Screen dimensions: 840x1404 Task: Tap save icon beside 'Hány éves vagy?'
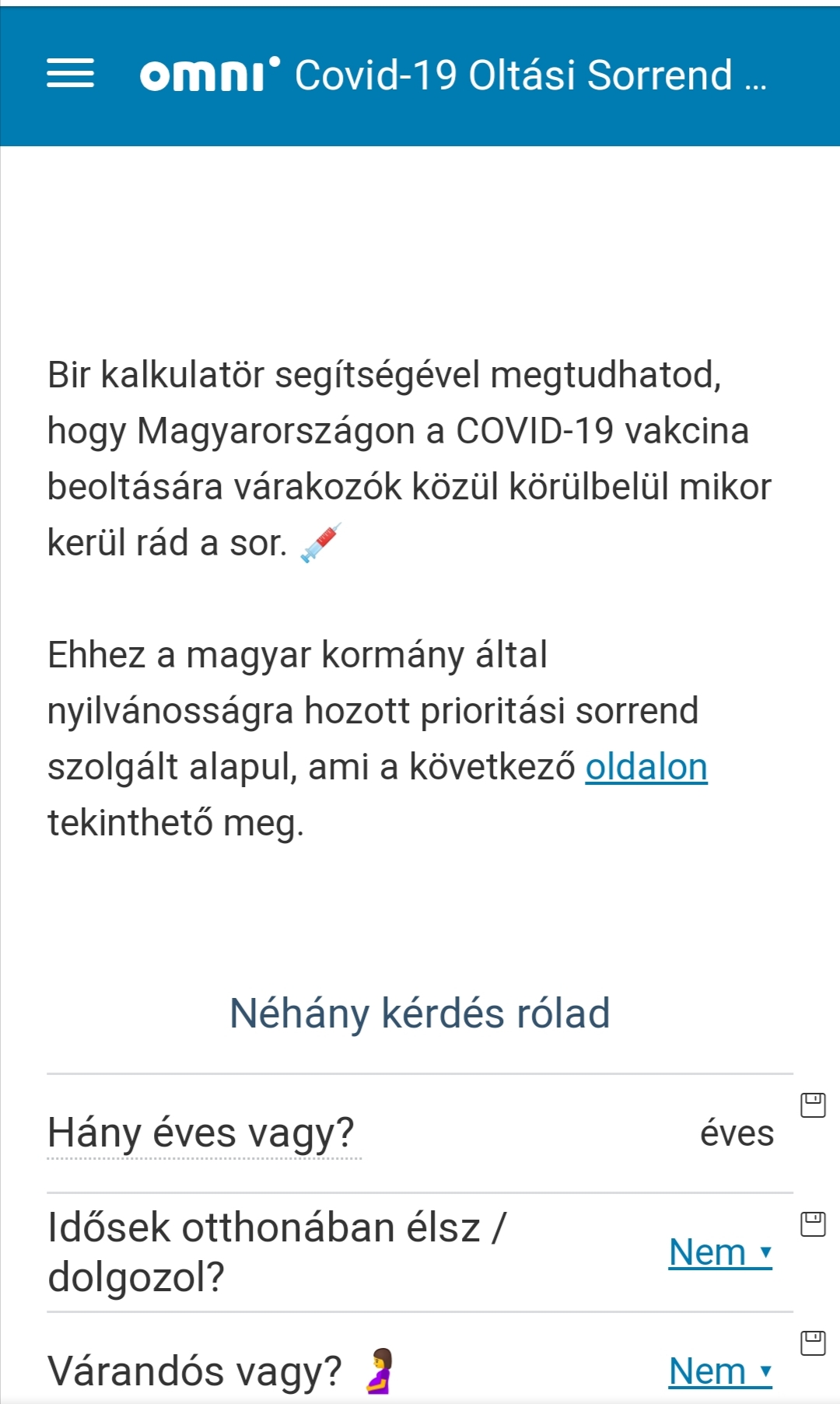tap(813, 1105)
